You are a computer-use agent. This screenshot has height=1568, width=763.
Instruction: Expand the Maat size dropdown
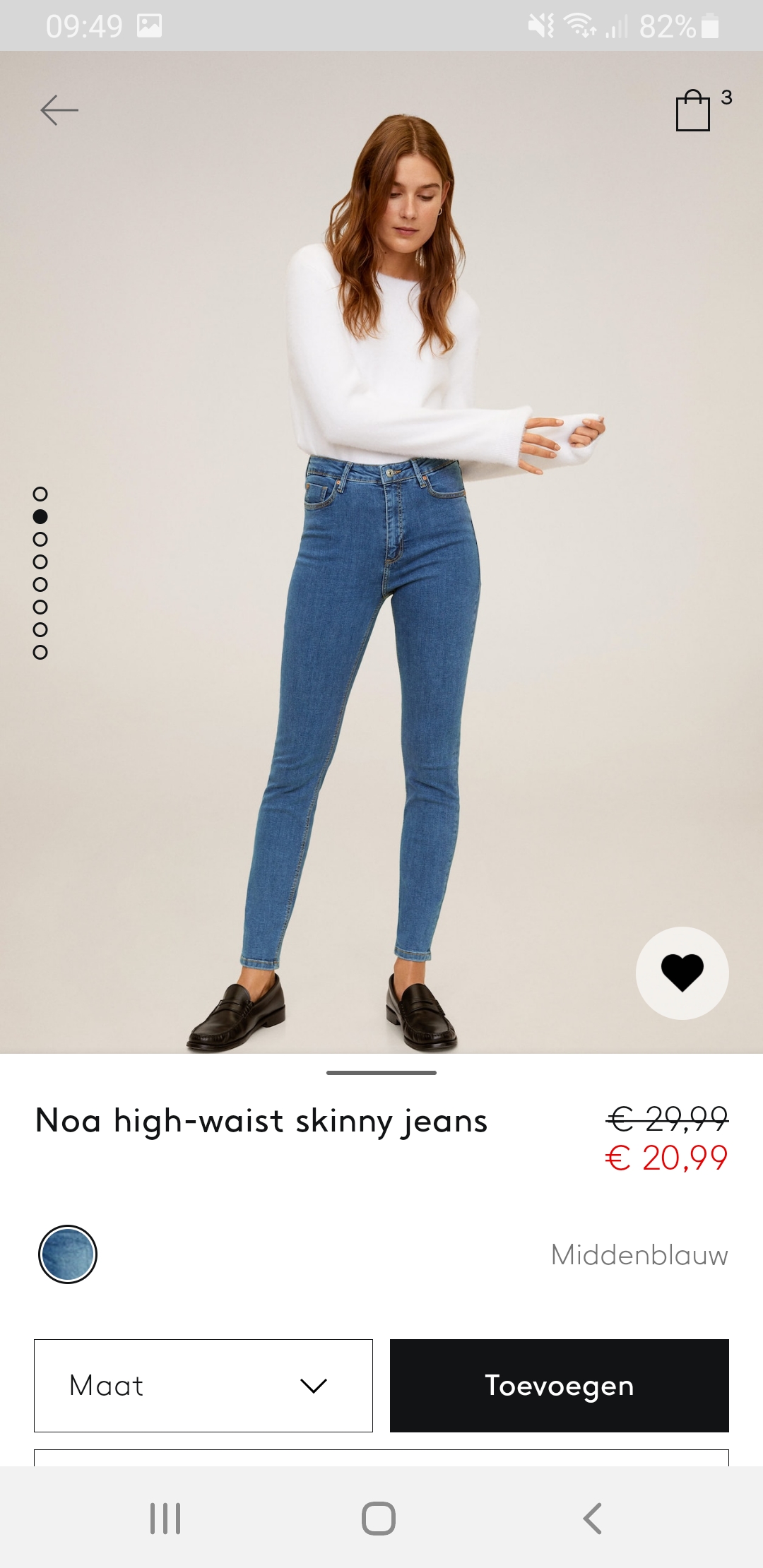(203, 1386)
